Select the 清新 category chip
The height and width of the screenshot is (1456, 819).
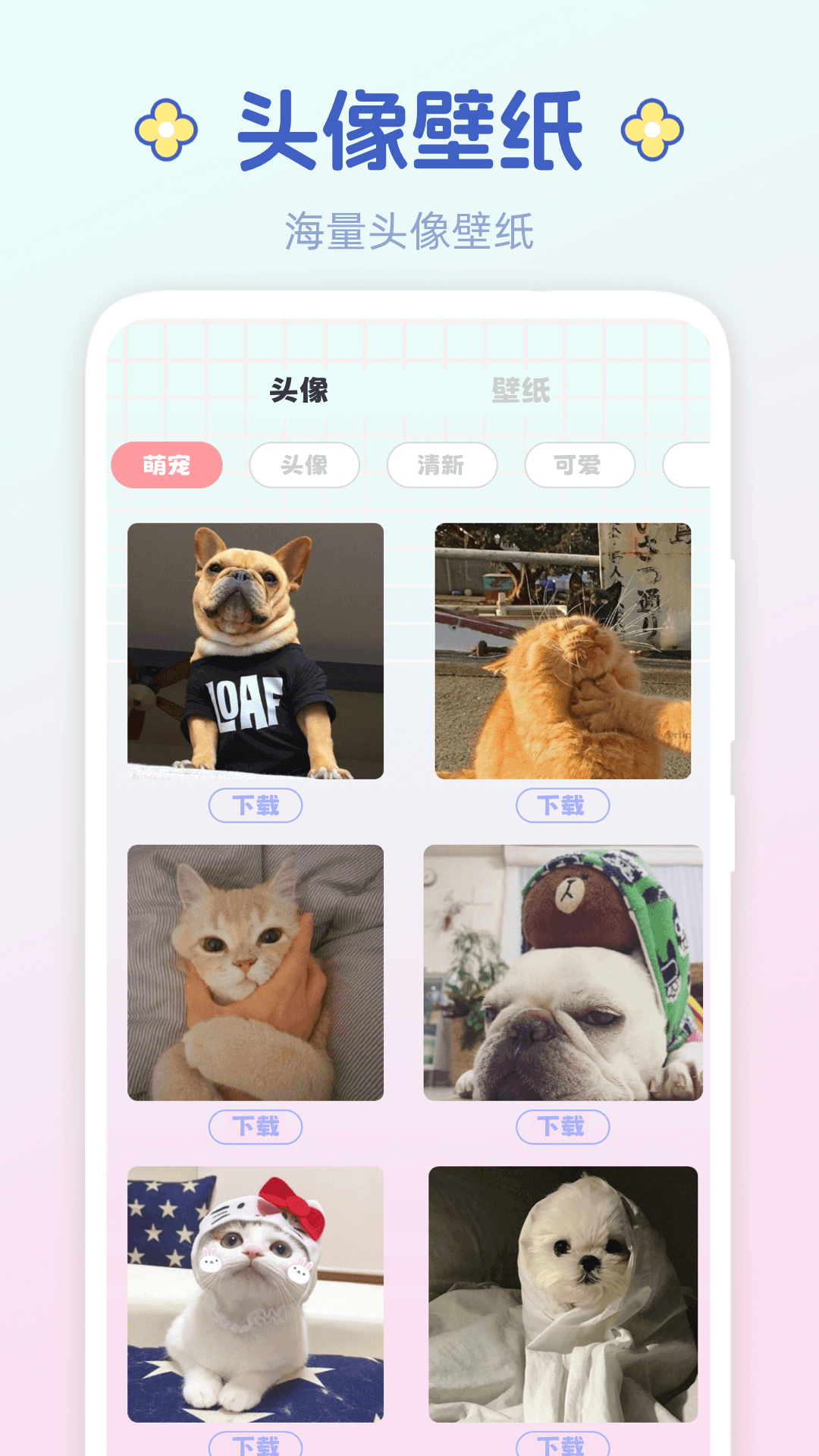pyautogui.click(x=442, y=465)
